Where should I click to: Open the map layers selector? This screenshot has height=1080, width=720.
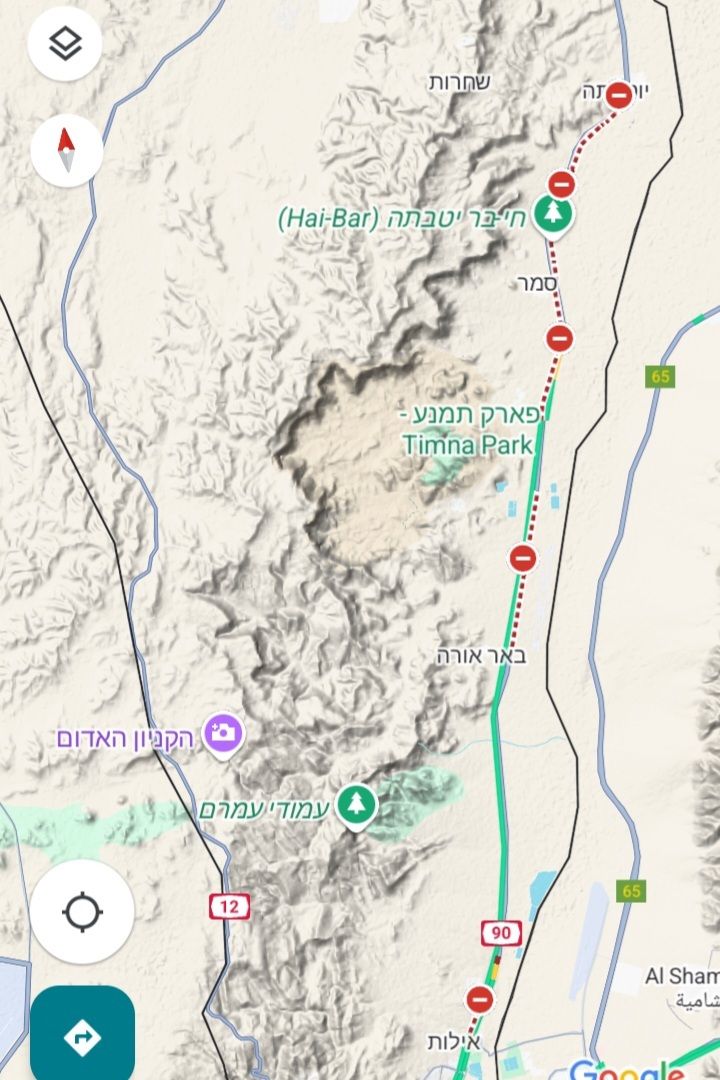click(65, 43)
